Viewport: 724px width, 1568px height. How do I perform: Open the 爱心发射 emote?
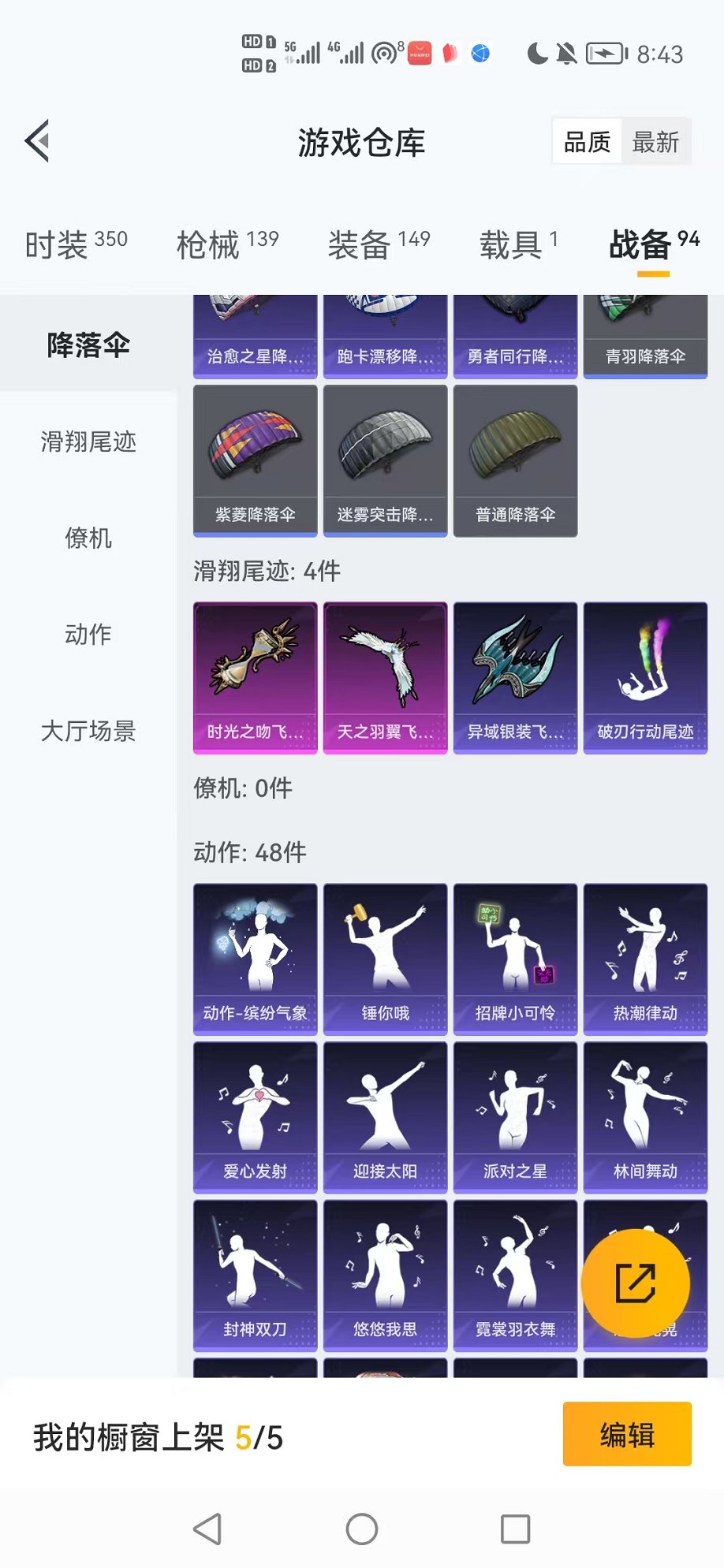255,1117
